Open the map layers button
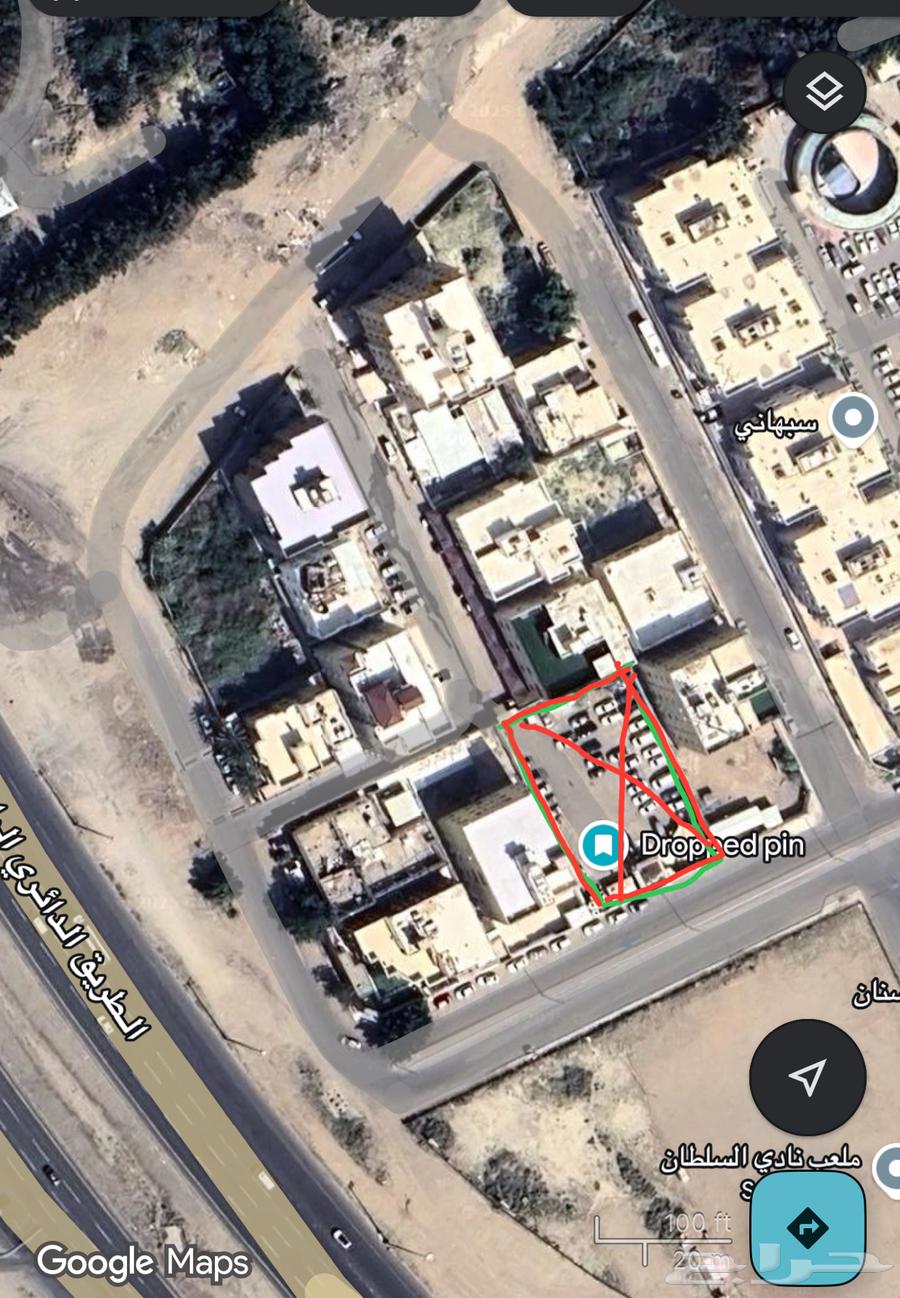 (x=824, y=93)
